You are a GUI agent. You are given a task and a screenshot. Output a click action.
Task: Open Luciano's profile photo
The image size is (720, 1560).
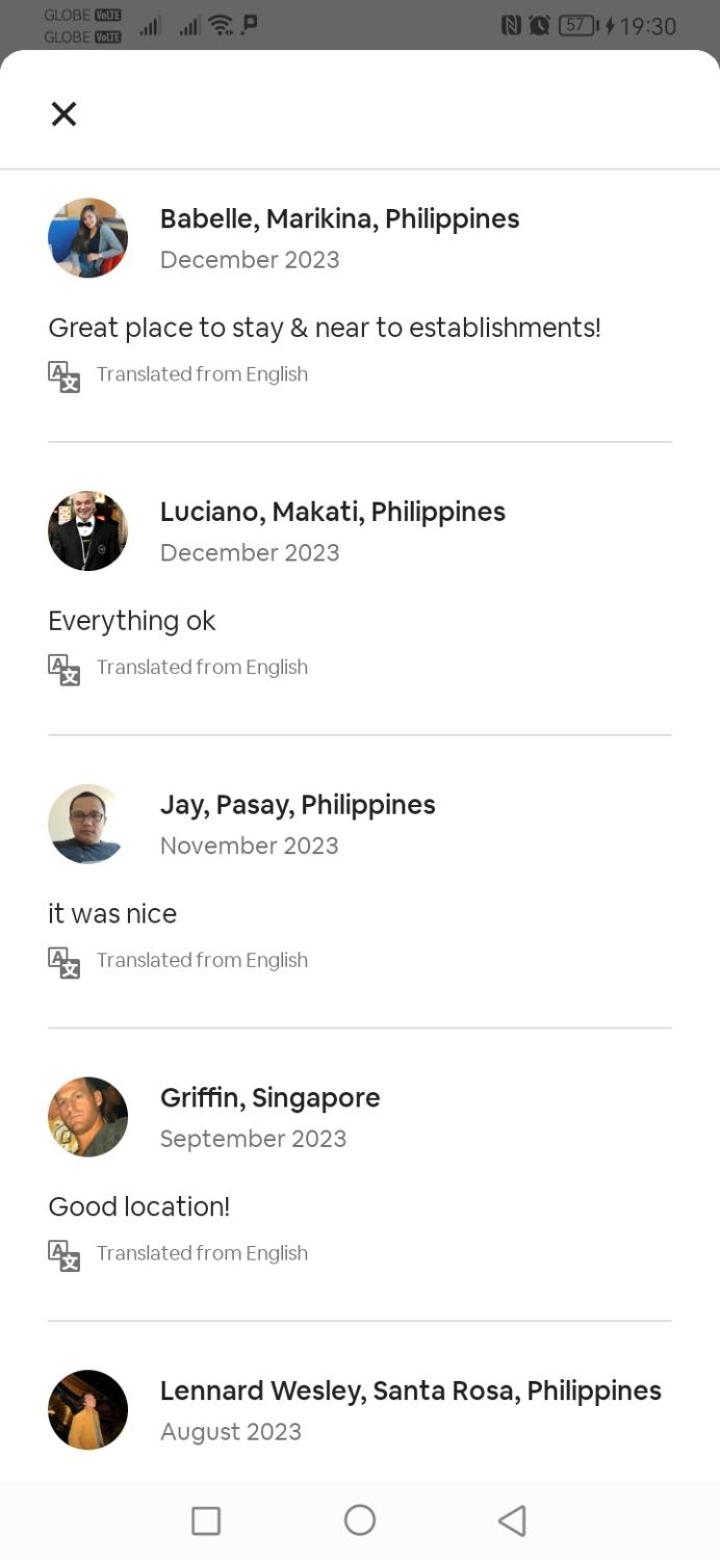point(88,531)
